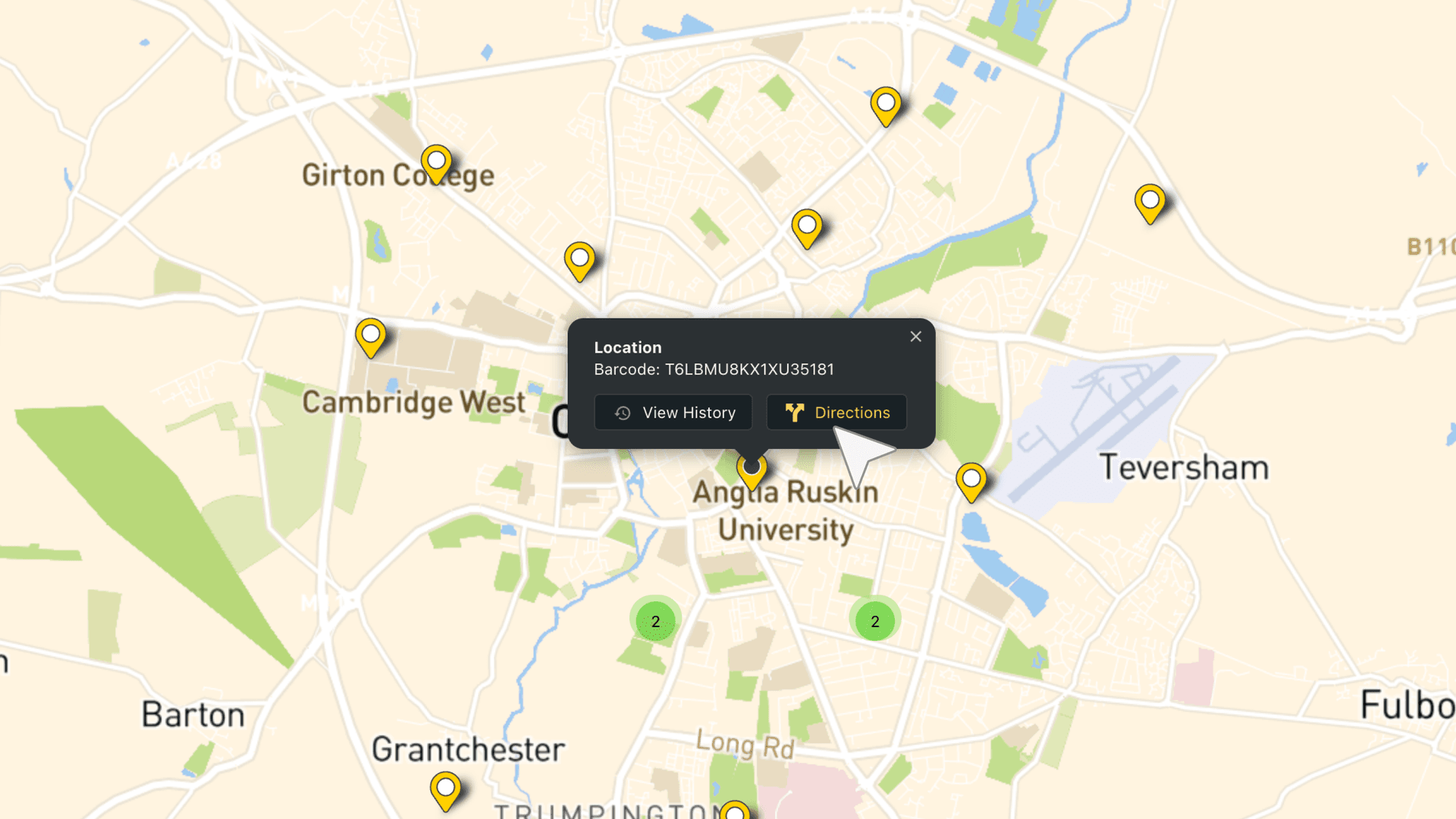Image resolution: width=1456 pixels, height=819 pixels.
Task: Select the pin beside Teversham airport
Action: pyautogui.click(x=971, y=481)
